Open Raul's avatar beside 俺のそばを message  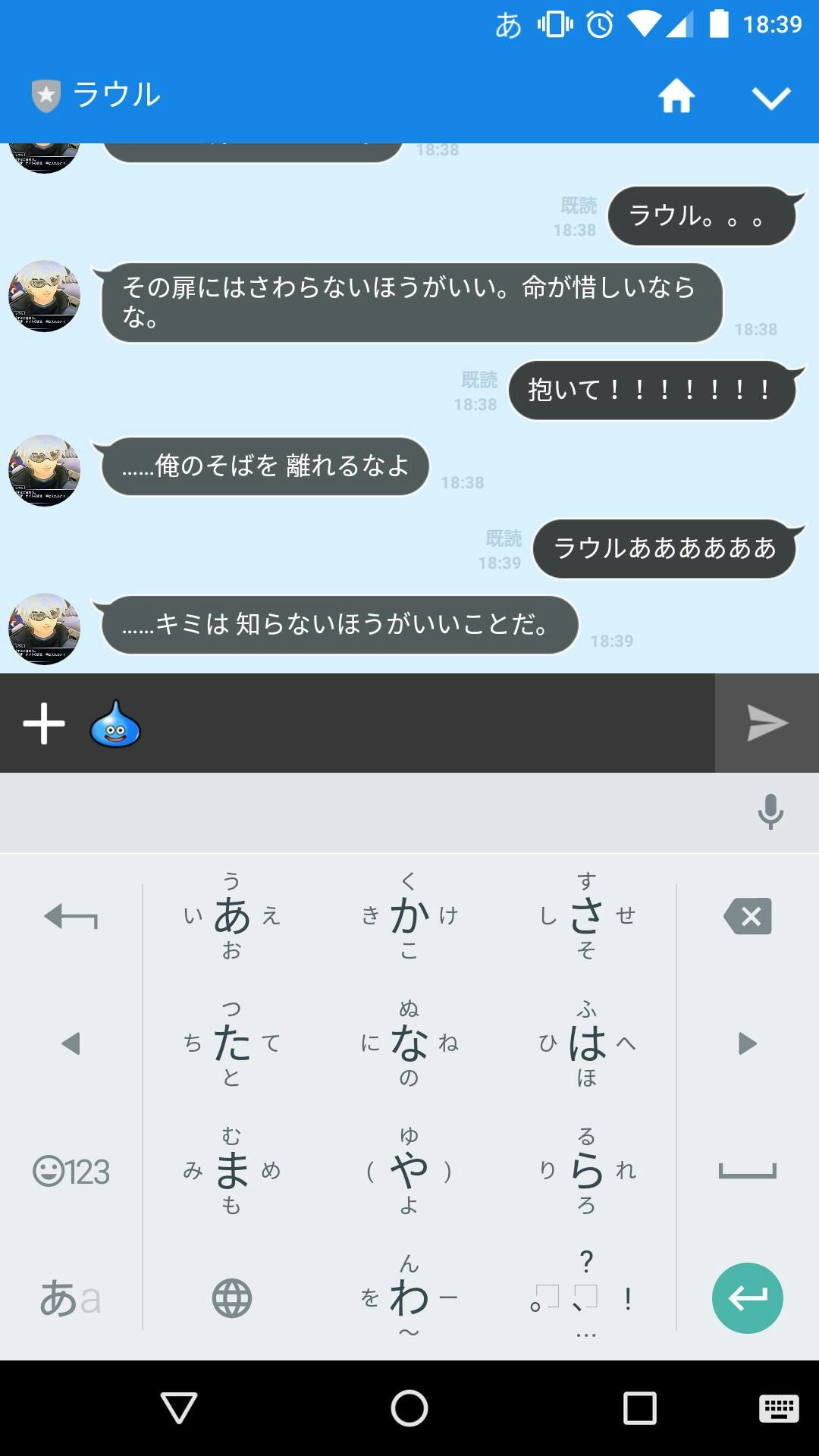pyautogui.click(x=44, y=470)
